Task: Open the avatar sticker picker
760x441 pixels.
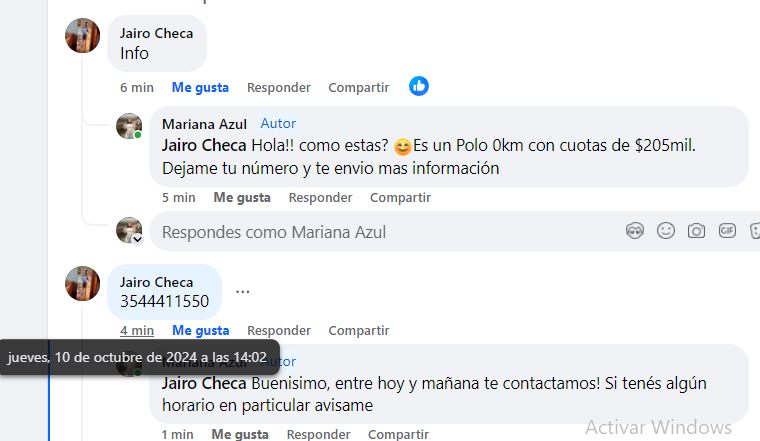Action: [x=635, y=231]
